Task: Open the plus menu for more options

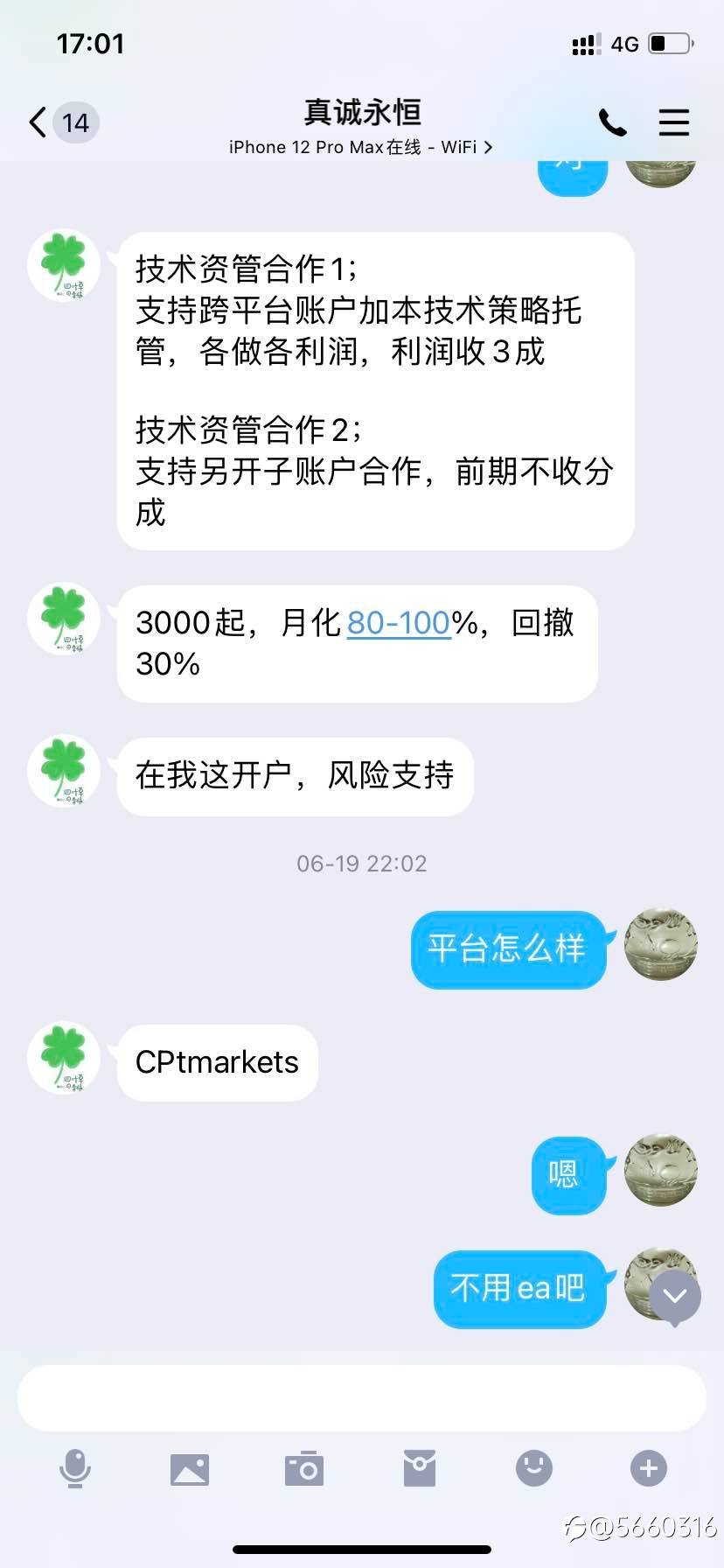Action: (x=649, y=1468)
